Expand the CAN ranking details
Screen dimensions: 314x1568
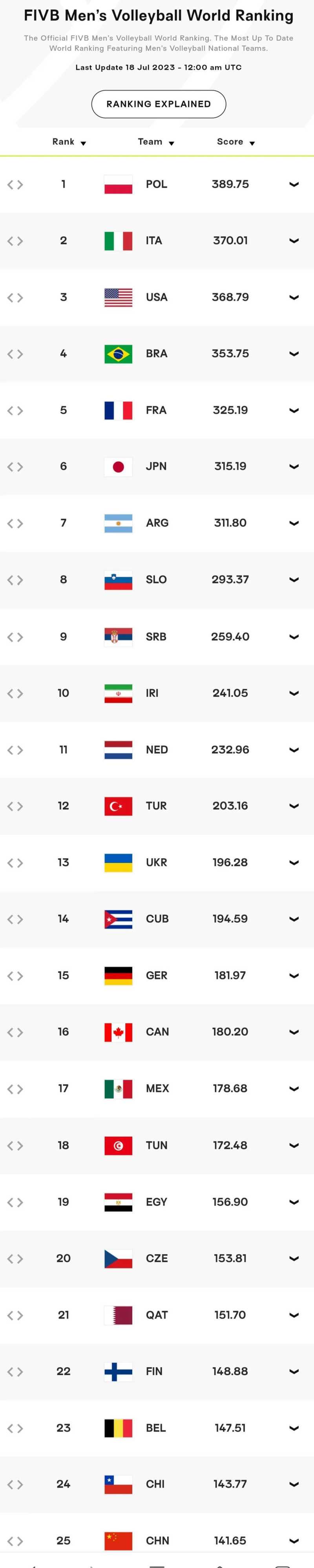(293, 1032)
